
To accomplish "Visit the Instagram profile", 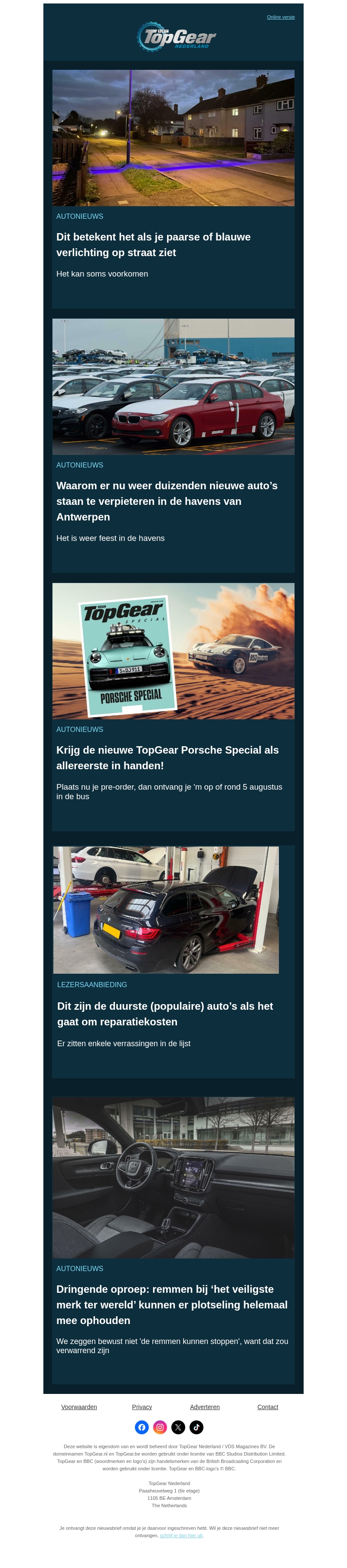I will click(x=160, y=1427).
